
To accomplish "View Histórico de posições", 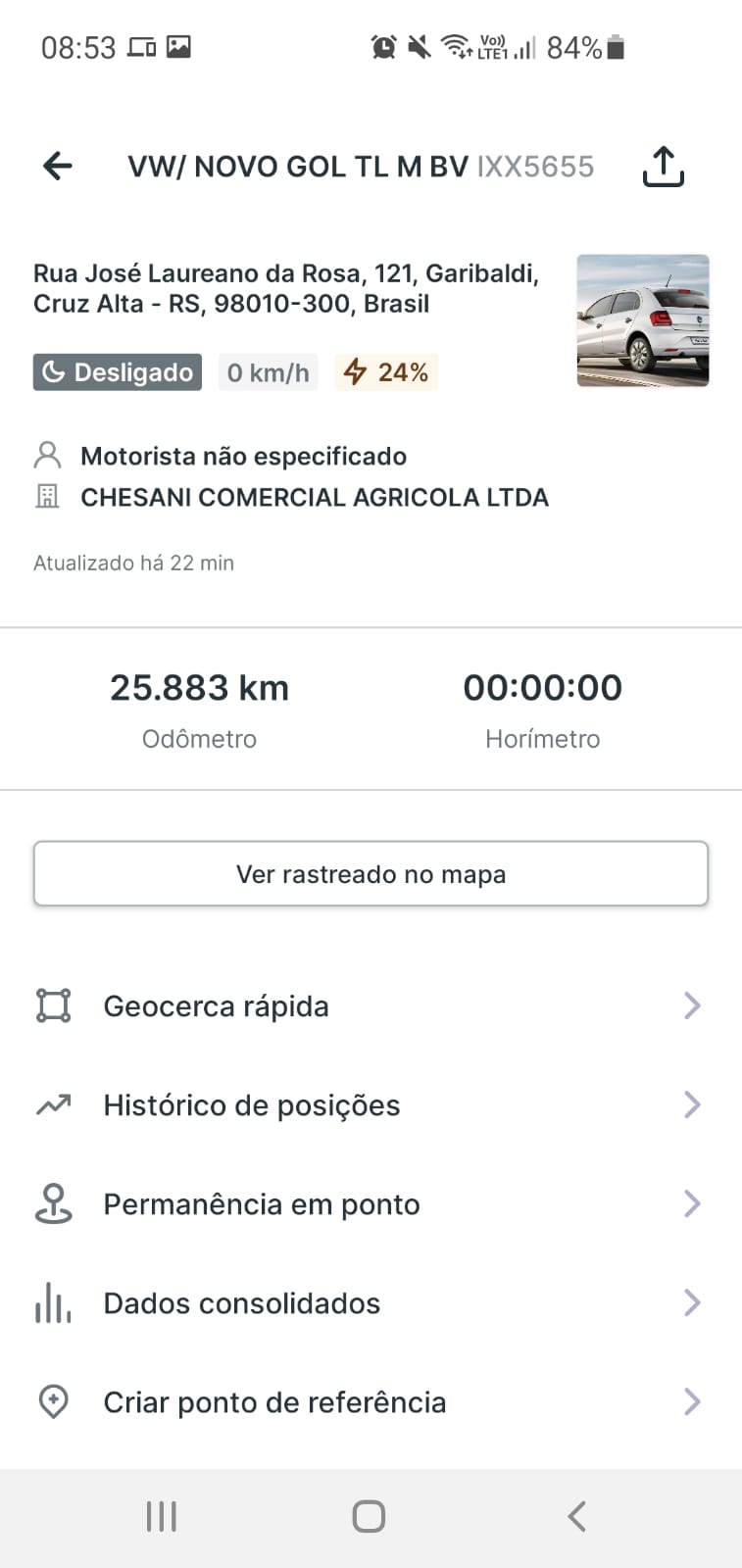I will pos(371,1105).
